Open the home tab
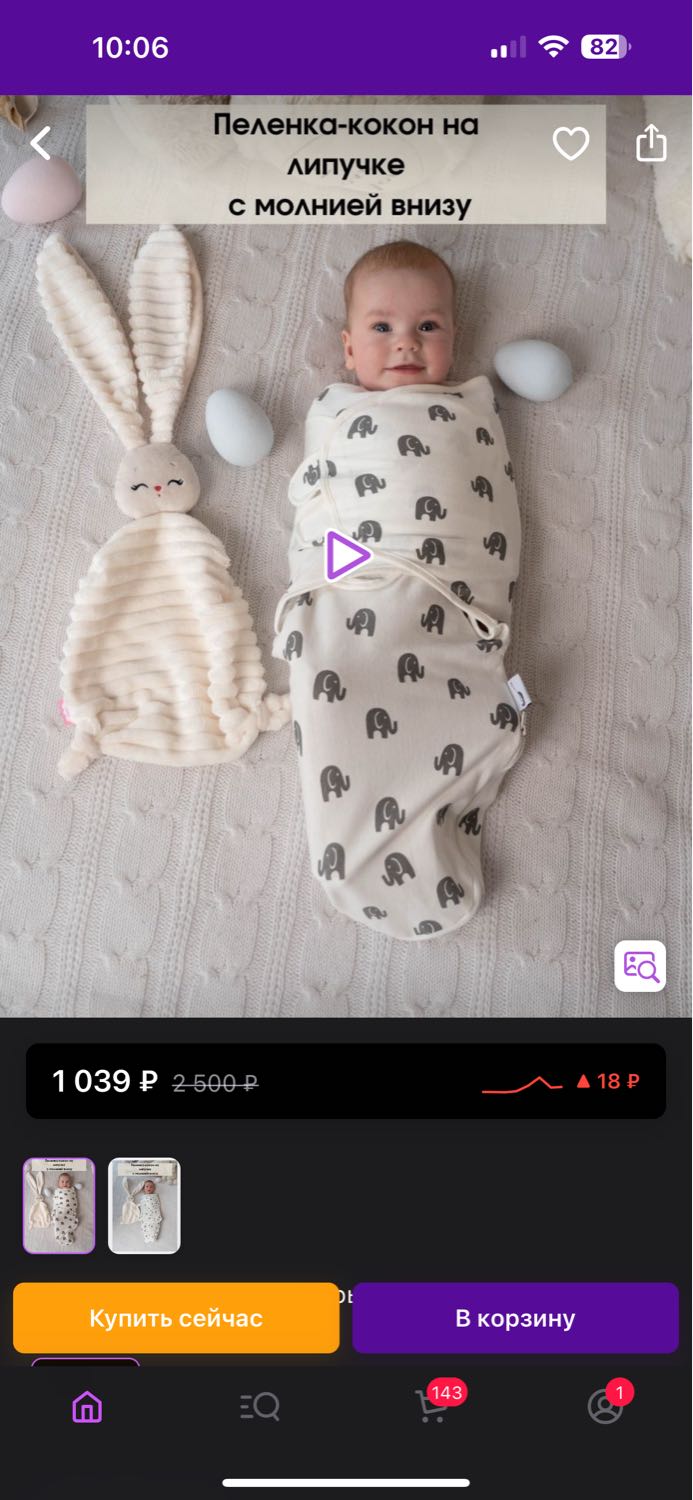 pyautogui.click(x=87, y=1407)
